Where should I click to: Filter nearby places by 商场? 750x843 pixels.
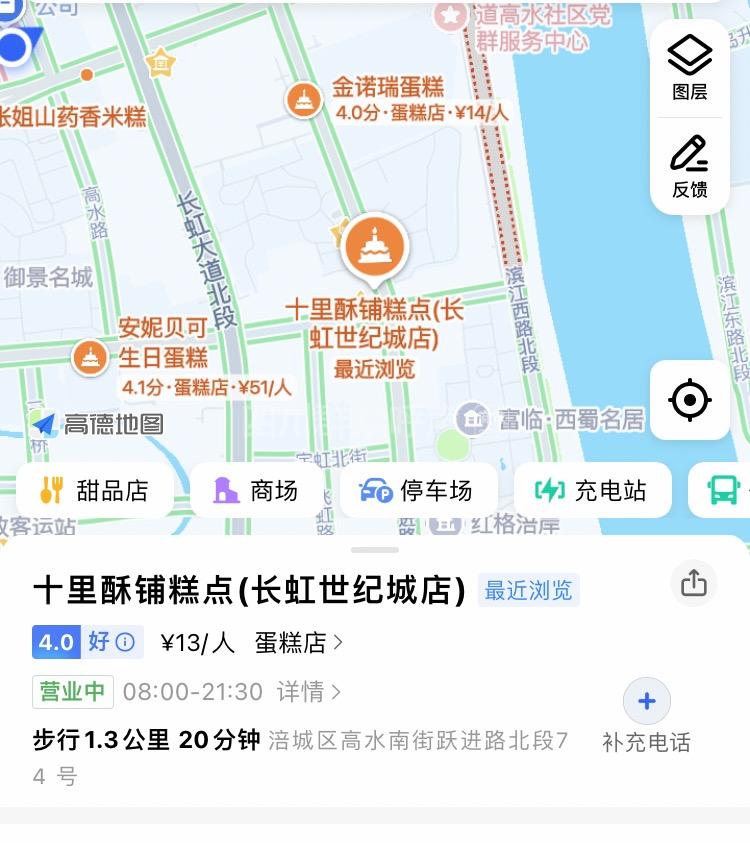click(256, 490)
